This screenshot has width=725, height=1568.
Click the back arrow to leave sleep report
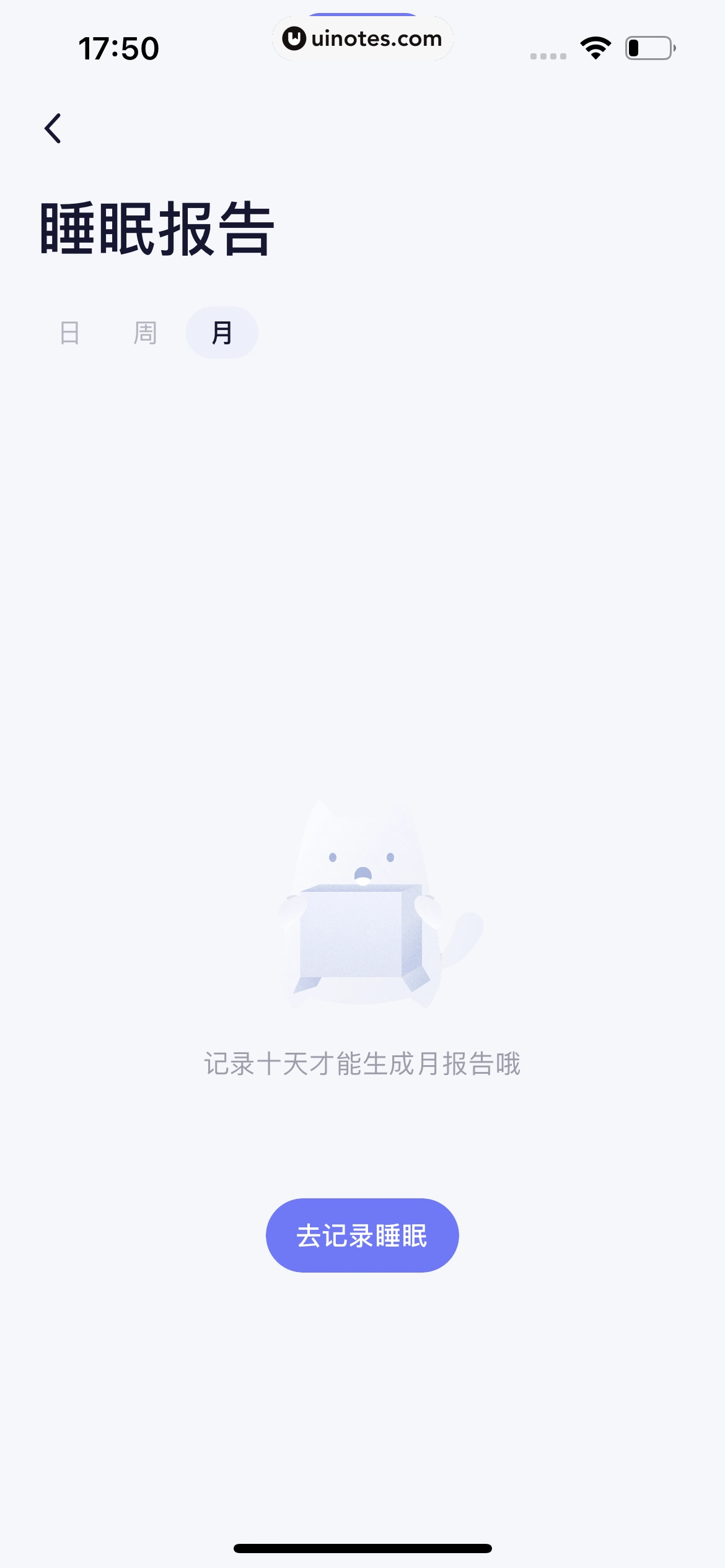pyautogui.click(x=53, y=127)
